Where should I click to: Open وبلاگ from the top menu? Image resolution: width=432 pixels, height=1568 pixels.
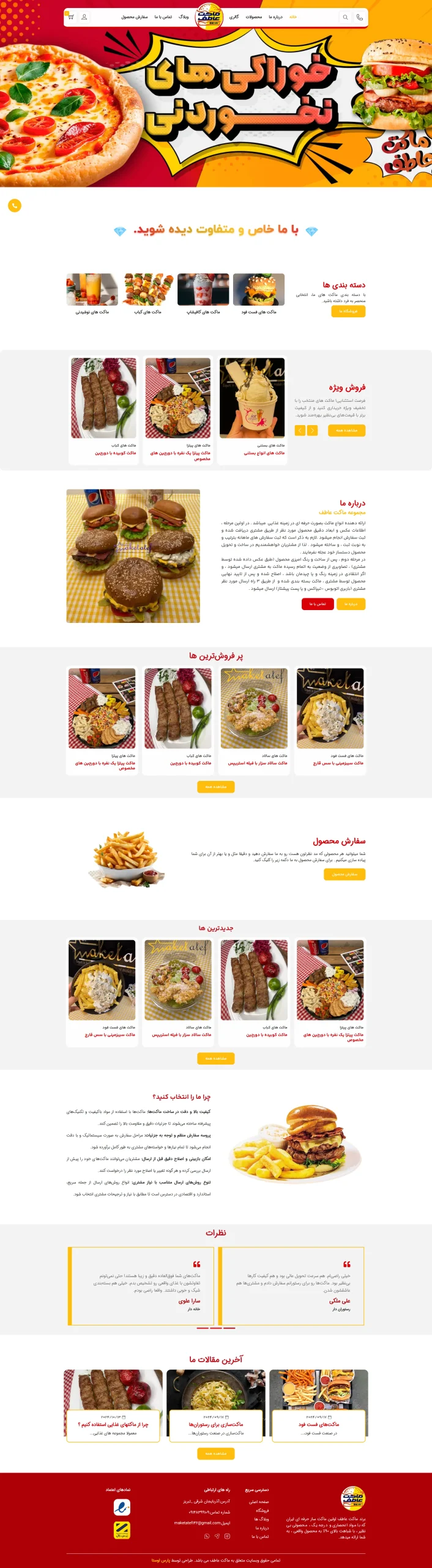pos(184,17)
